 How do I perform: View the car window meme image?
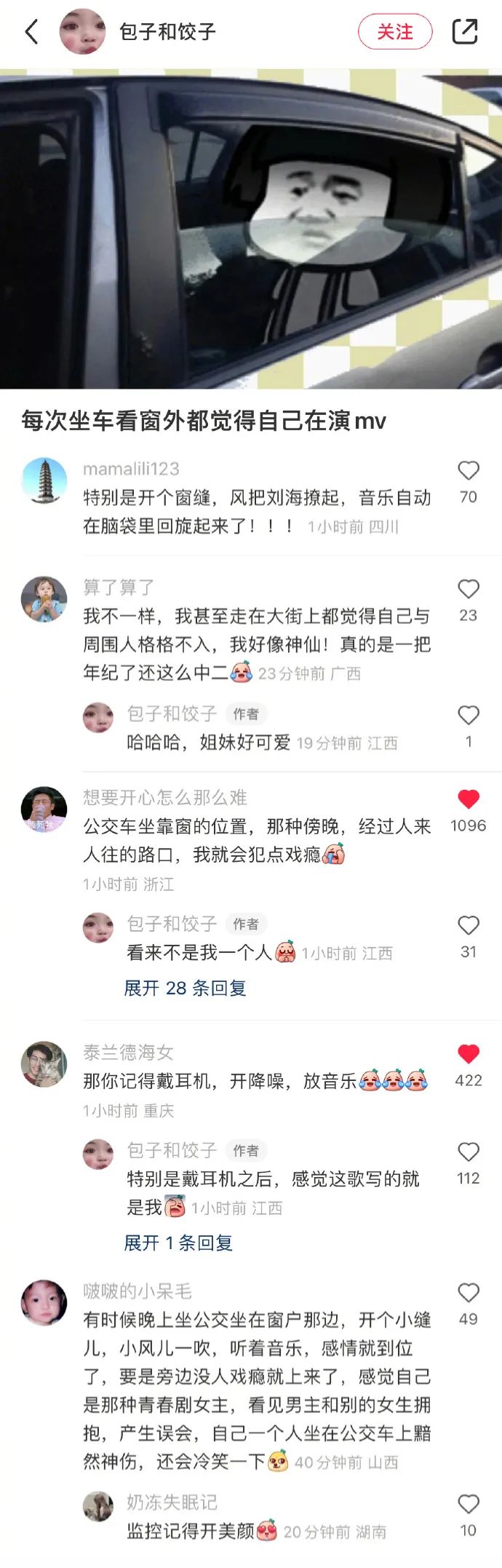[251, 229]
